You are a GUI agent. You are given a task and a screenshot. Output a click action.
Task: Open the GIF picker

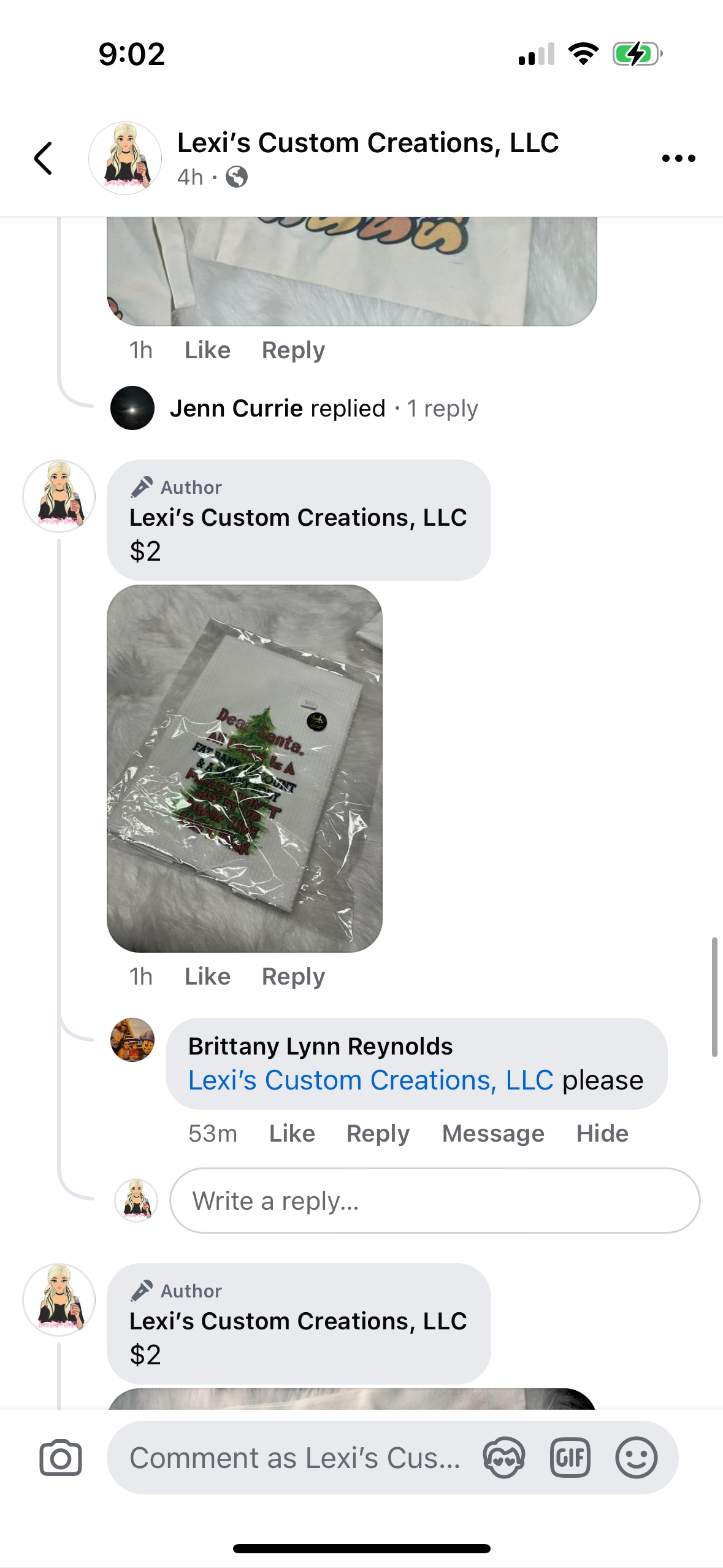[570, 1458]
